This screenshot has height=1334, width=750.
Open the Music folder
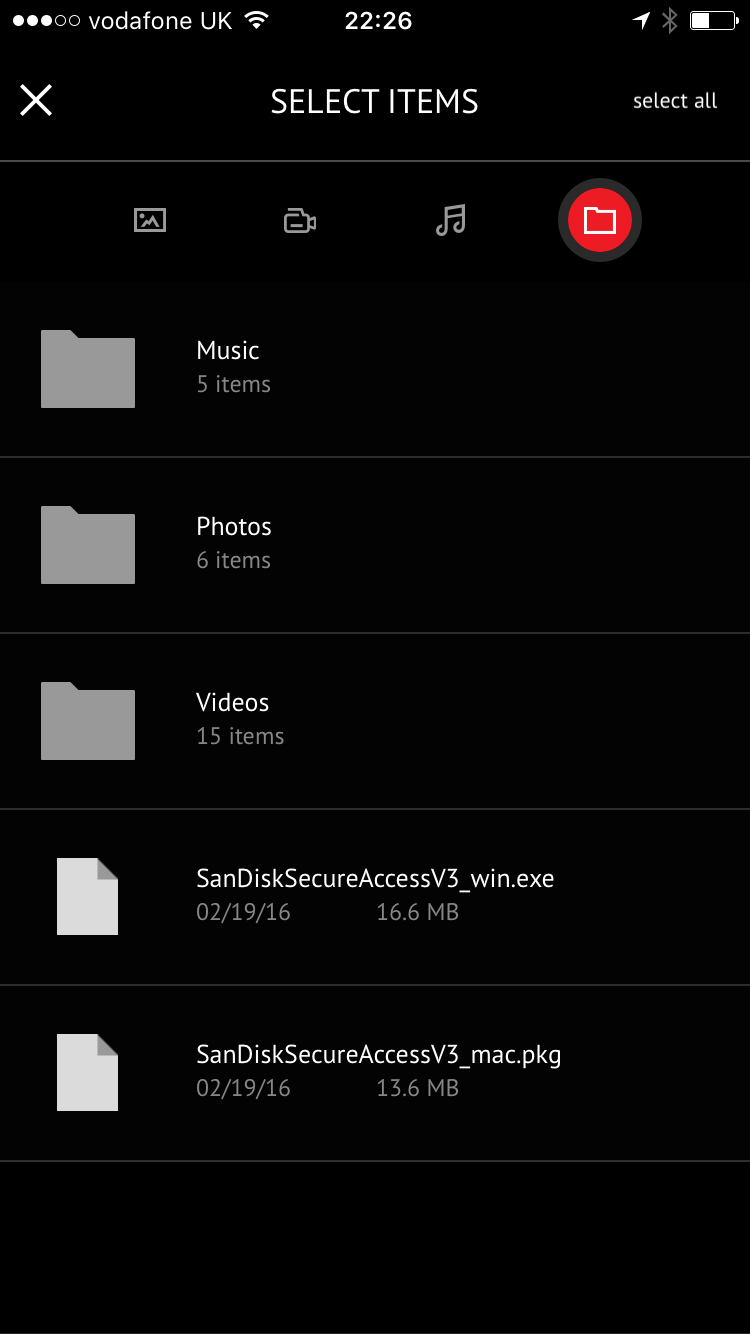[x=375, y=369]
